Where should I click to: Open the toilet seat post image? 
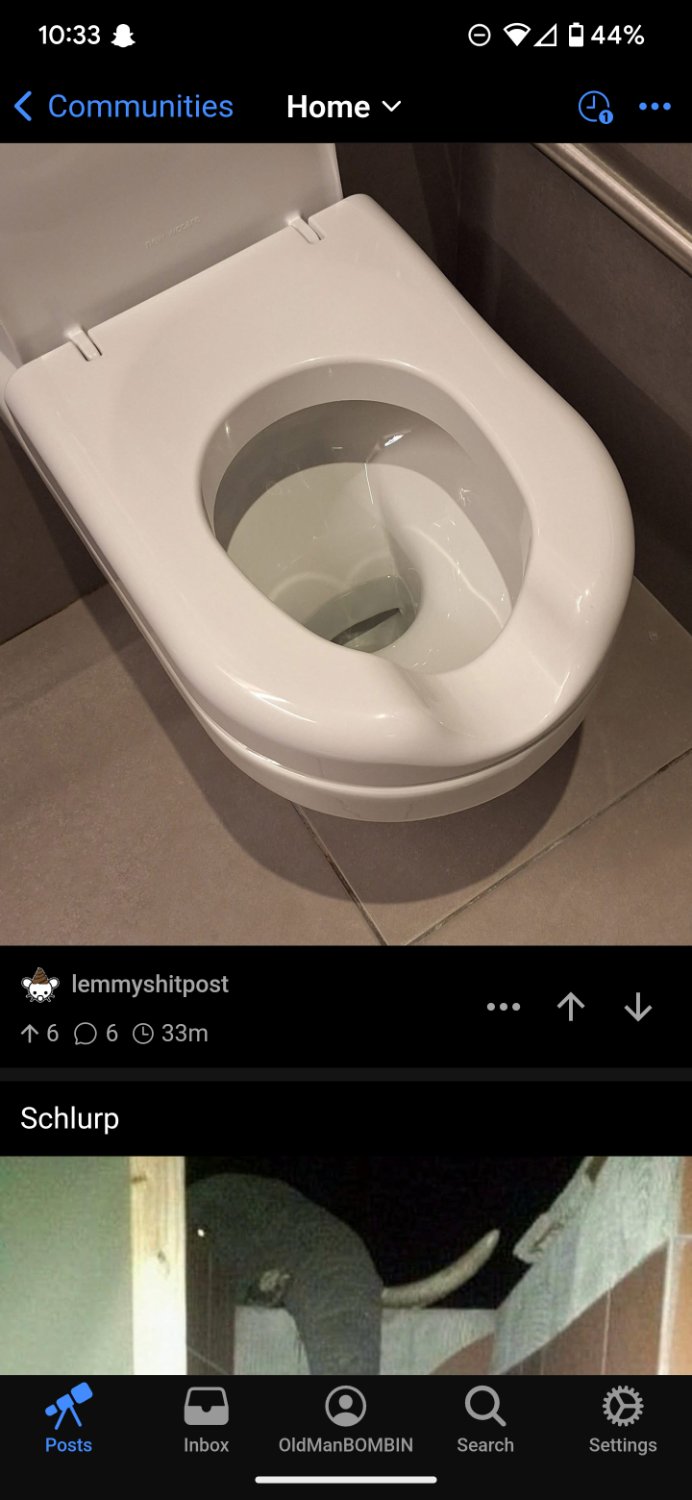(346, 543)
